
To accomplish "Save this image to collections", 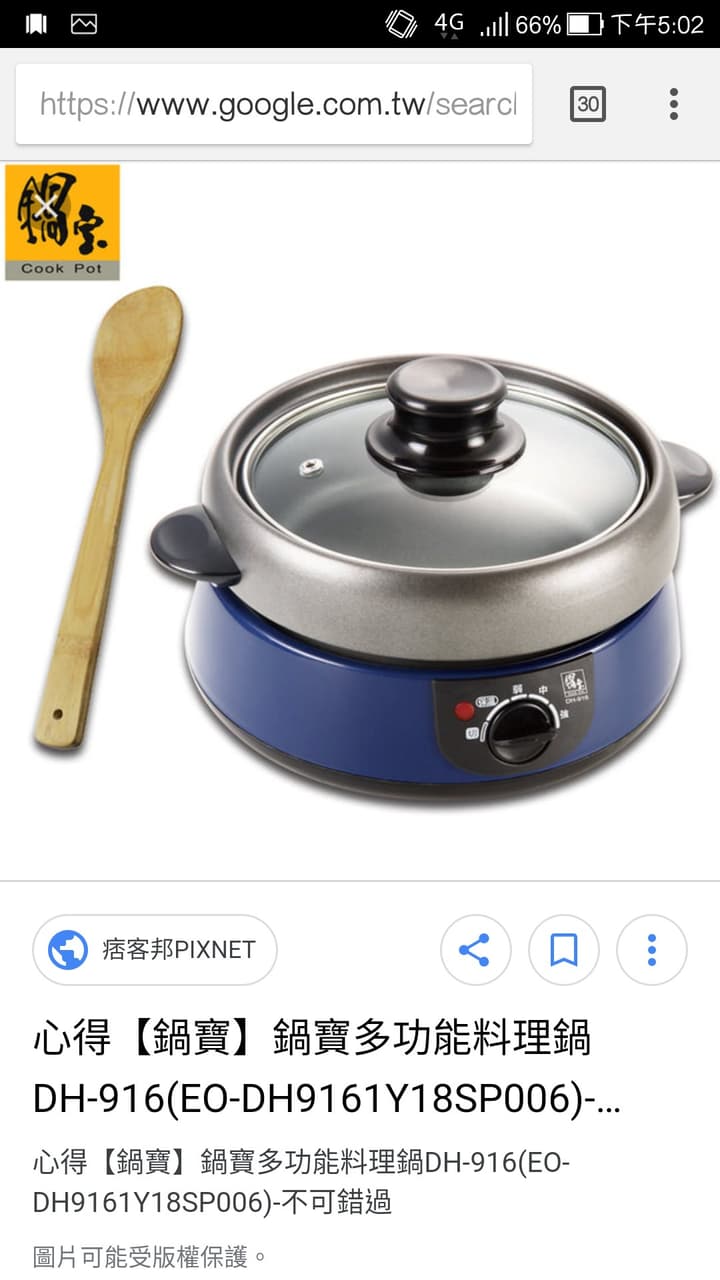I will tap(564, 950).
